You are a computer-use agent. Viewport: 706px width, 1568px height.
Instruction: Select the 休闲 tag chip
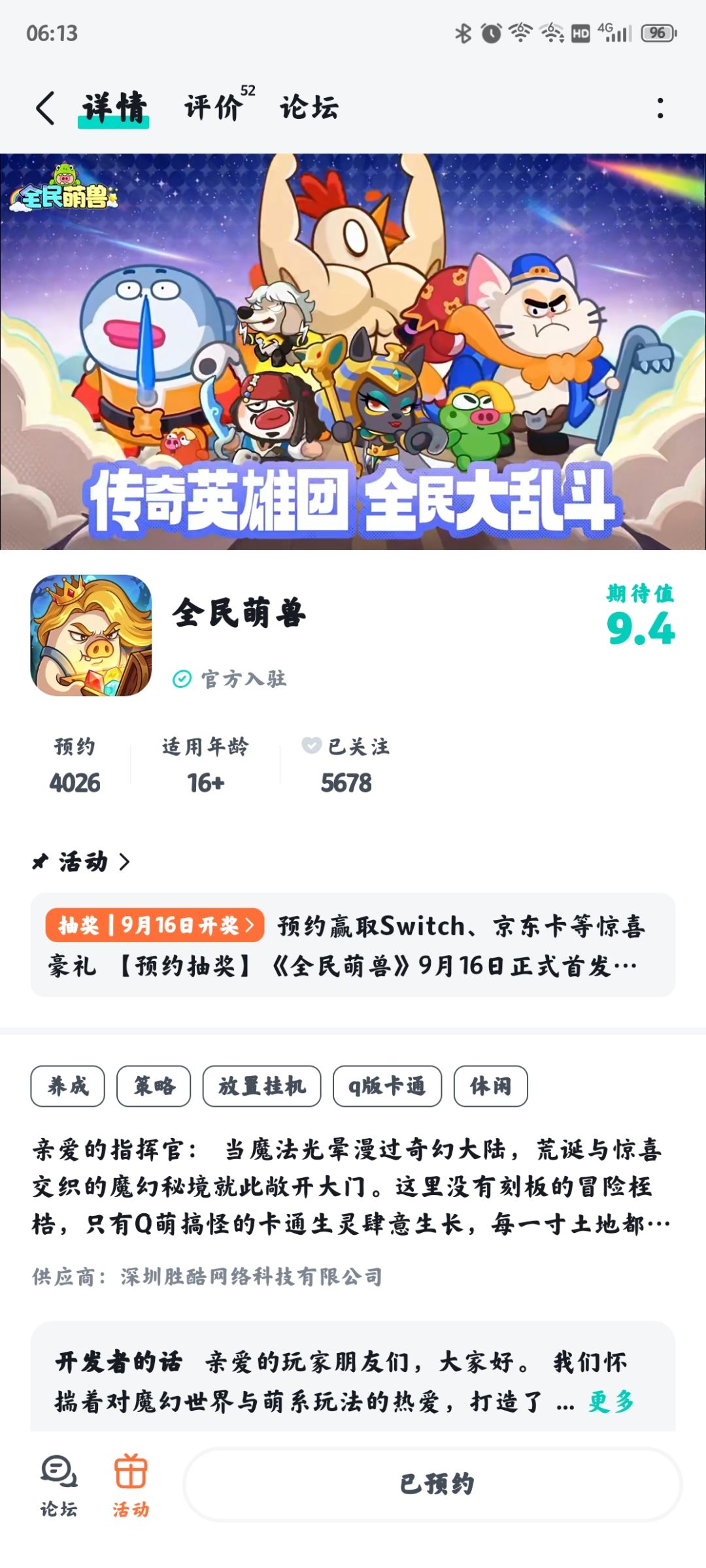click(490, 1086)
